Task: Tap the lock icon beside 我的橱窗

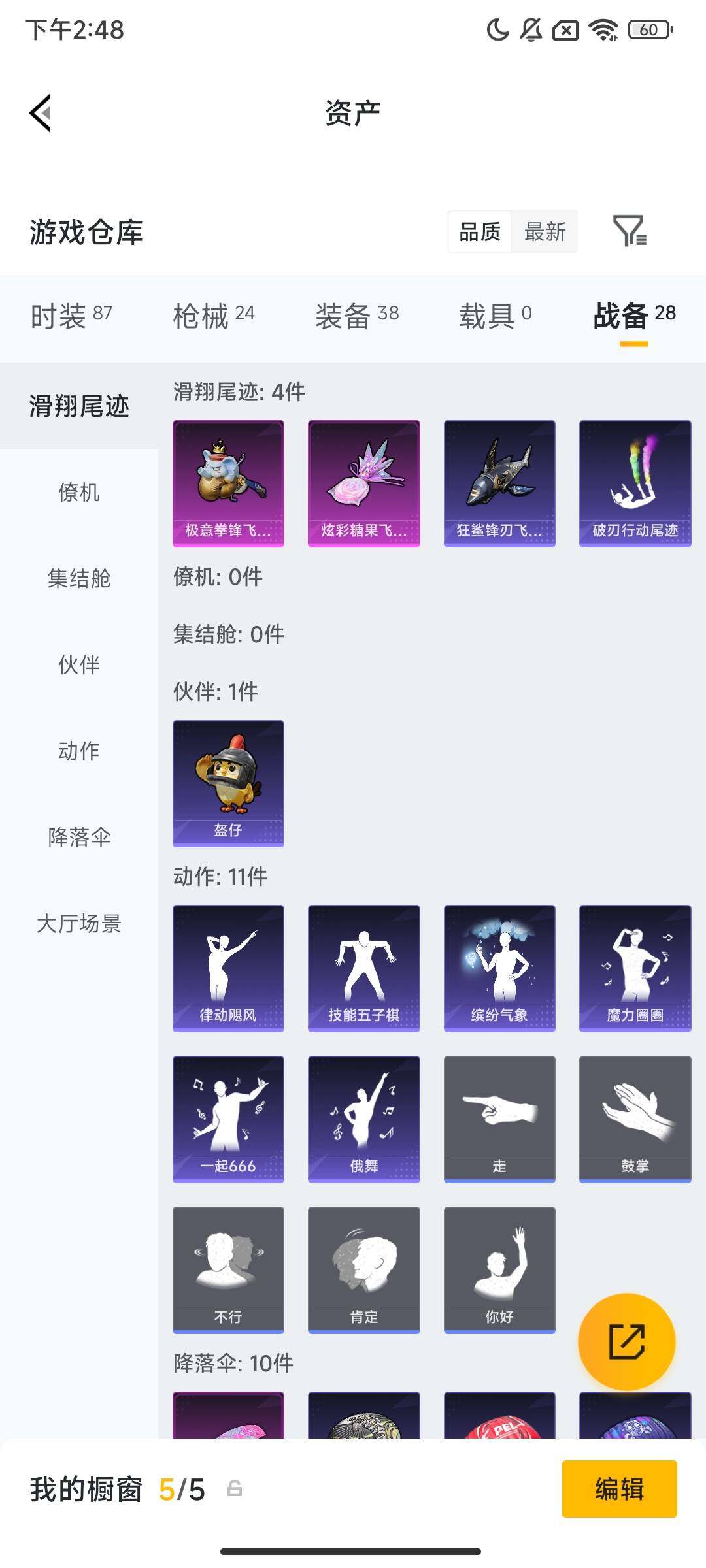Action: click(234, 1488)
